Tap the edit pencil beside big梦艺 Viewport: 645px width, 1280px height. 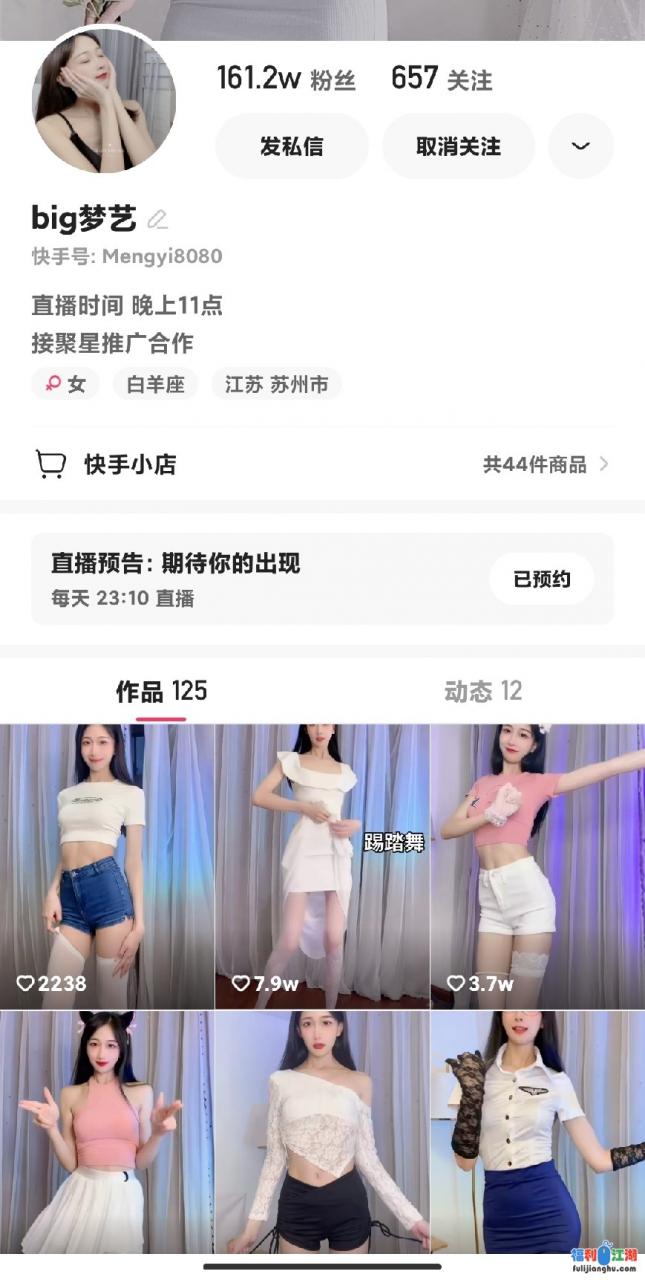pos(158,218)
